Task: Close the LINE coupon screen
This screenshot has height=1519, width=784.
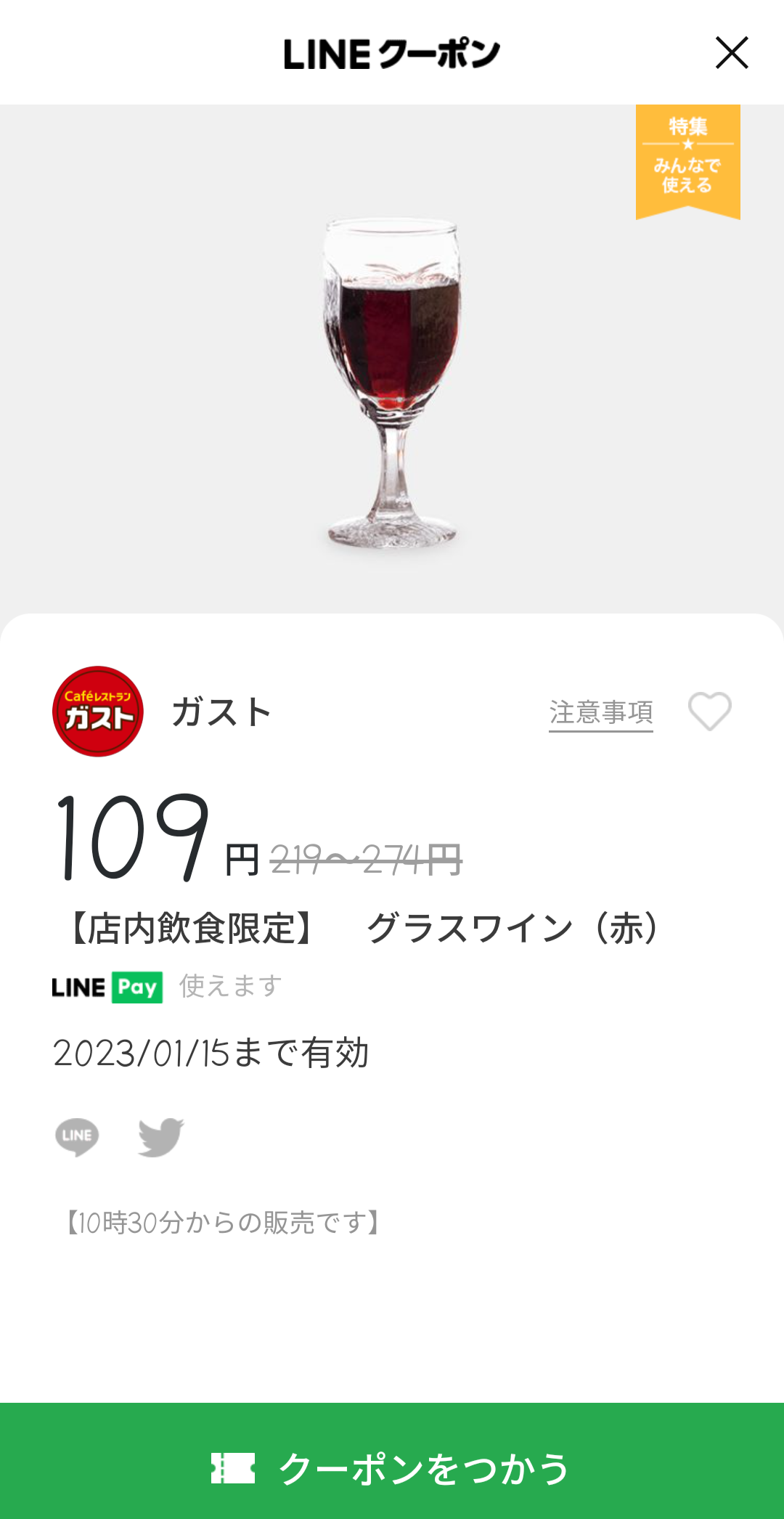Action: tap(731, 52)
